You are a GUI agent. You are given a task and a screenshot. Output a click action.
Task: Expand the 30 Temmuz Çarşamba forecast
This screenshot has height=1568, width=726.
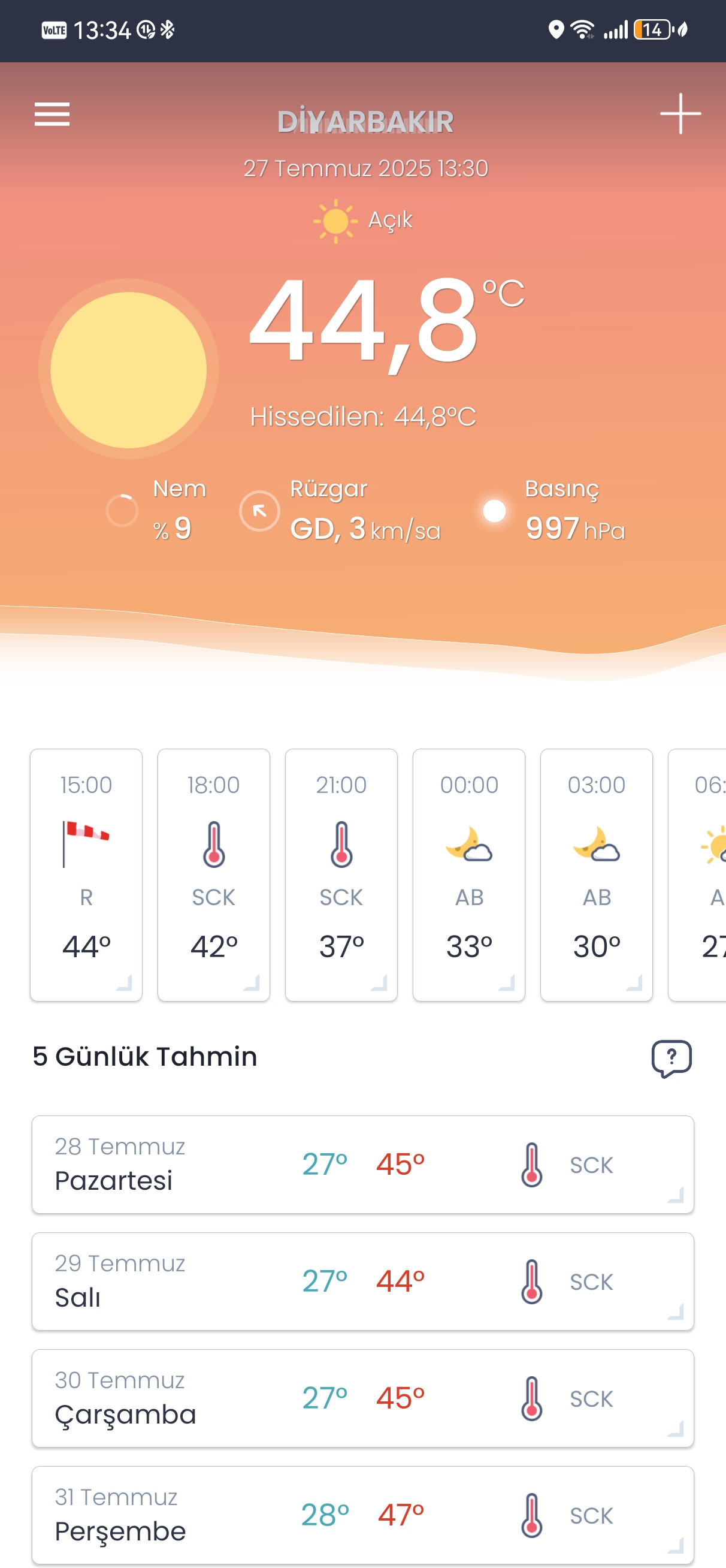[362, 1398]
